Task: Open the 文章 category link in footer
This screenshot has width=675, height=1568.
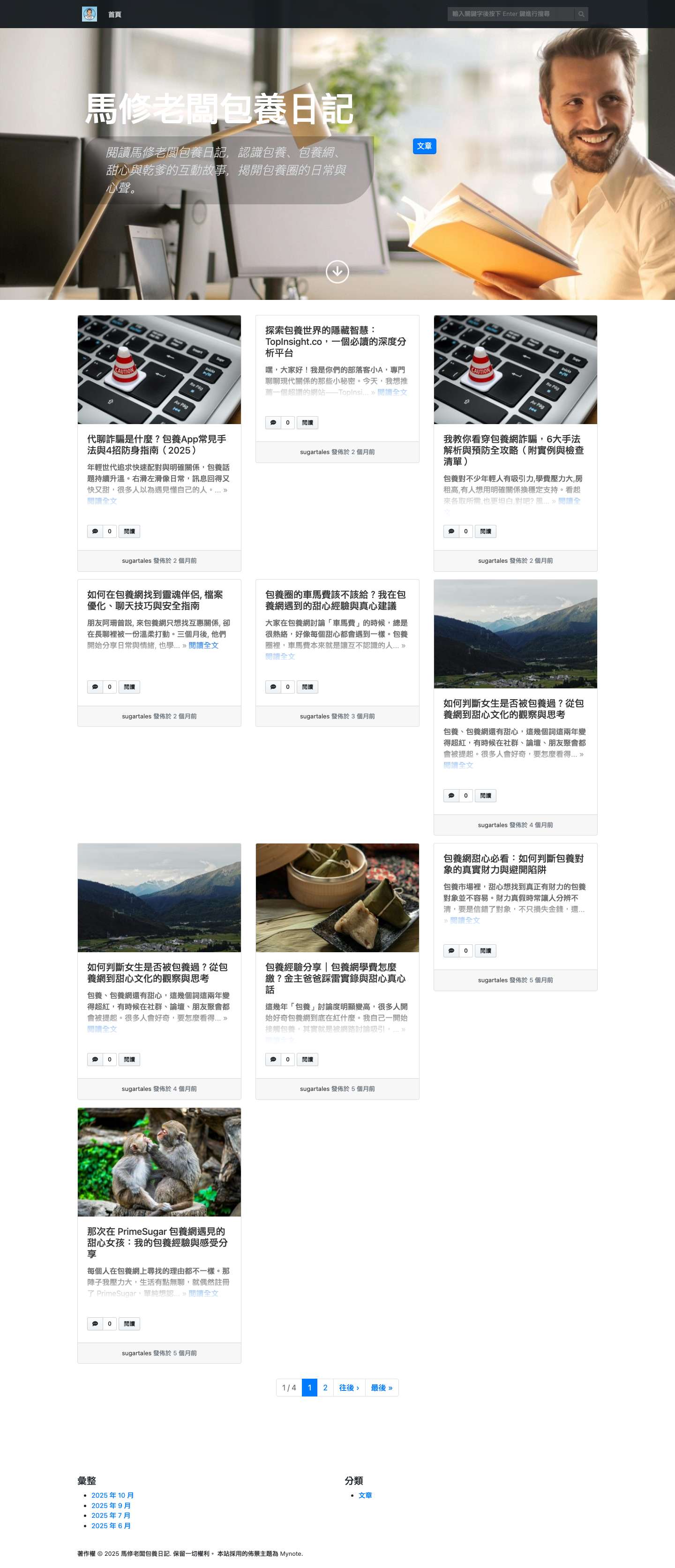Action: click(x=365, y=1495)
